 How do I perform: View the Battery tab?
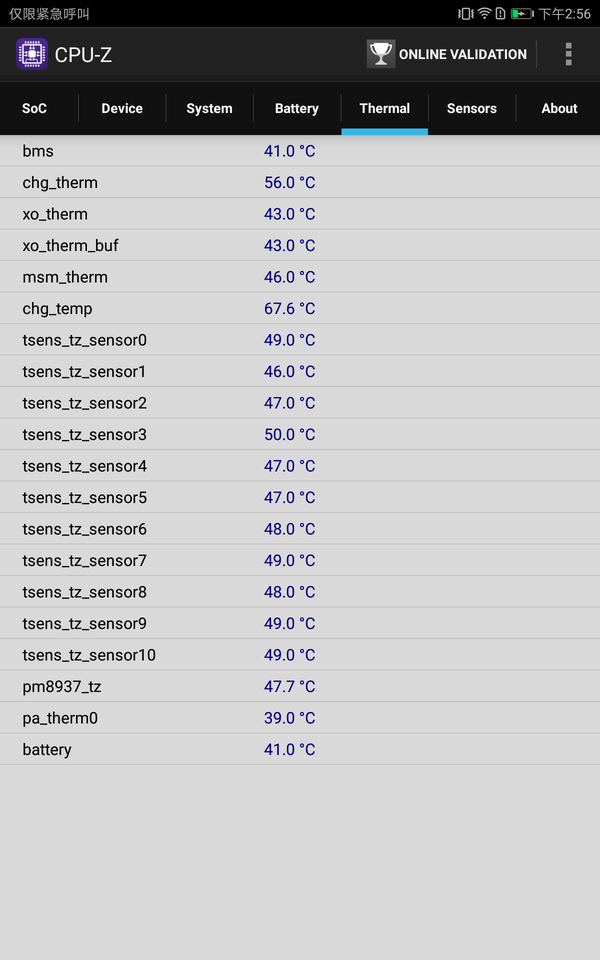pyautogui.click(x=297, y=108)
